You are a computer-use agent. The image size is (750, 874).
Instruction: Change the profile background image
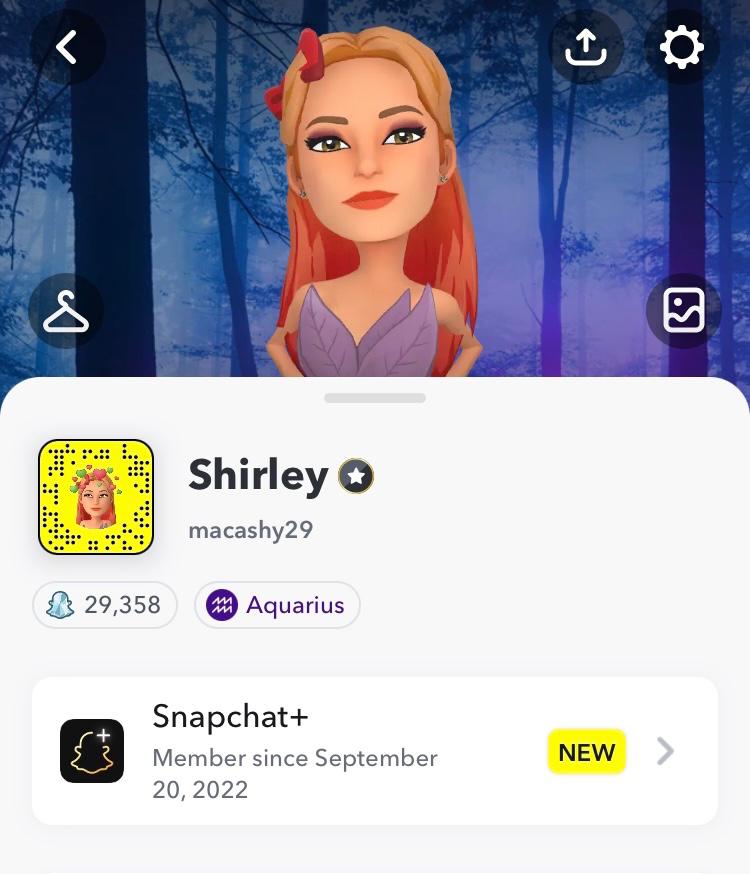[684, 311]
